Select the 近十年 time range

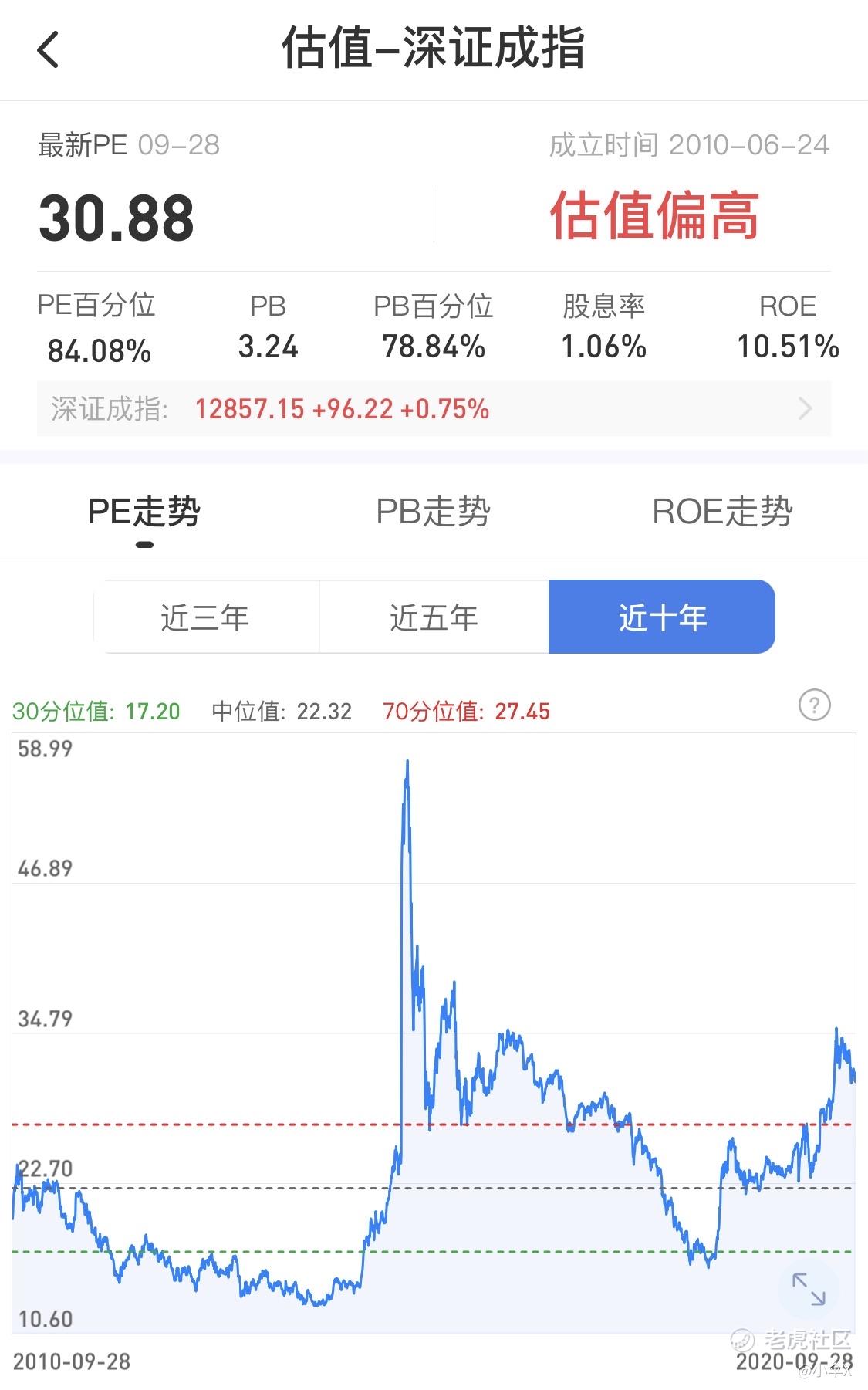click(x=661, y=617)
